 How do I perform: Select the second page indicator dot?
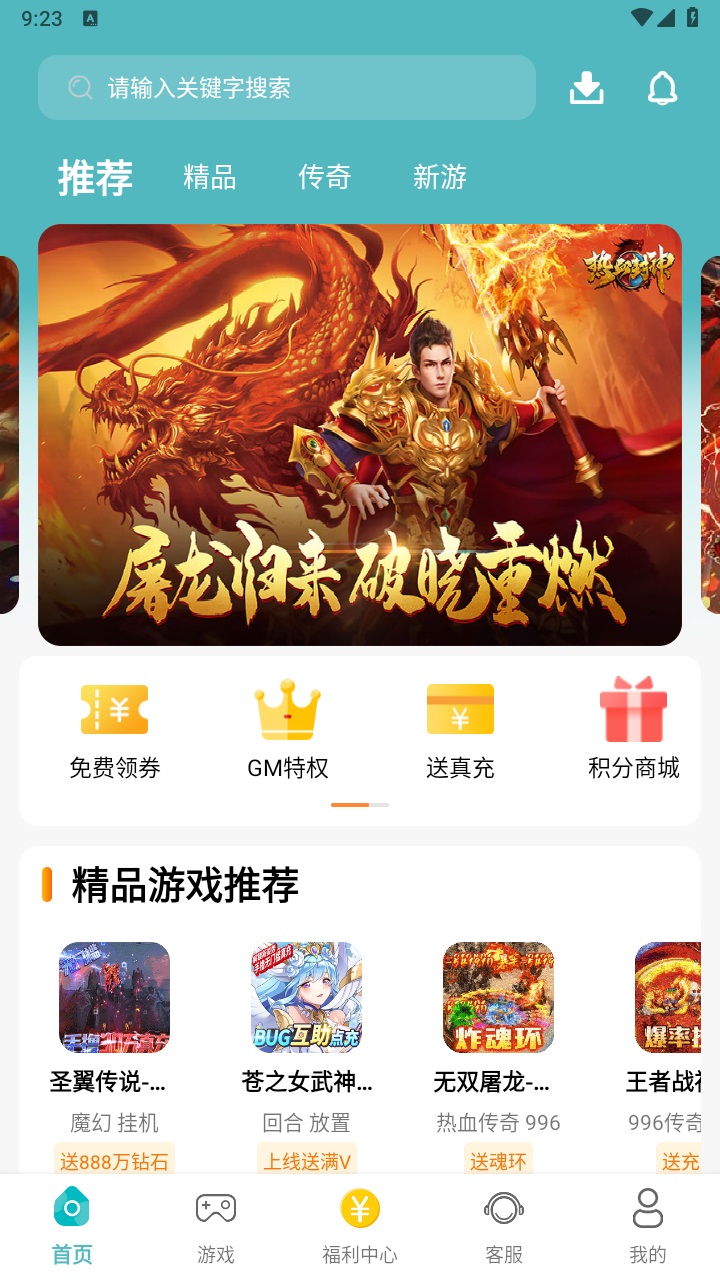pyautogui.click(x=381, y=804)
